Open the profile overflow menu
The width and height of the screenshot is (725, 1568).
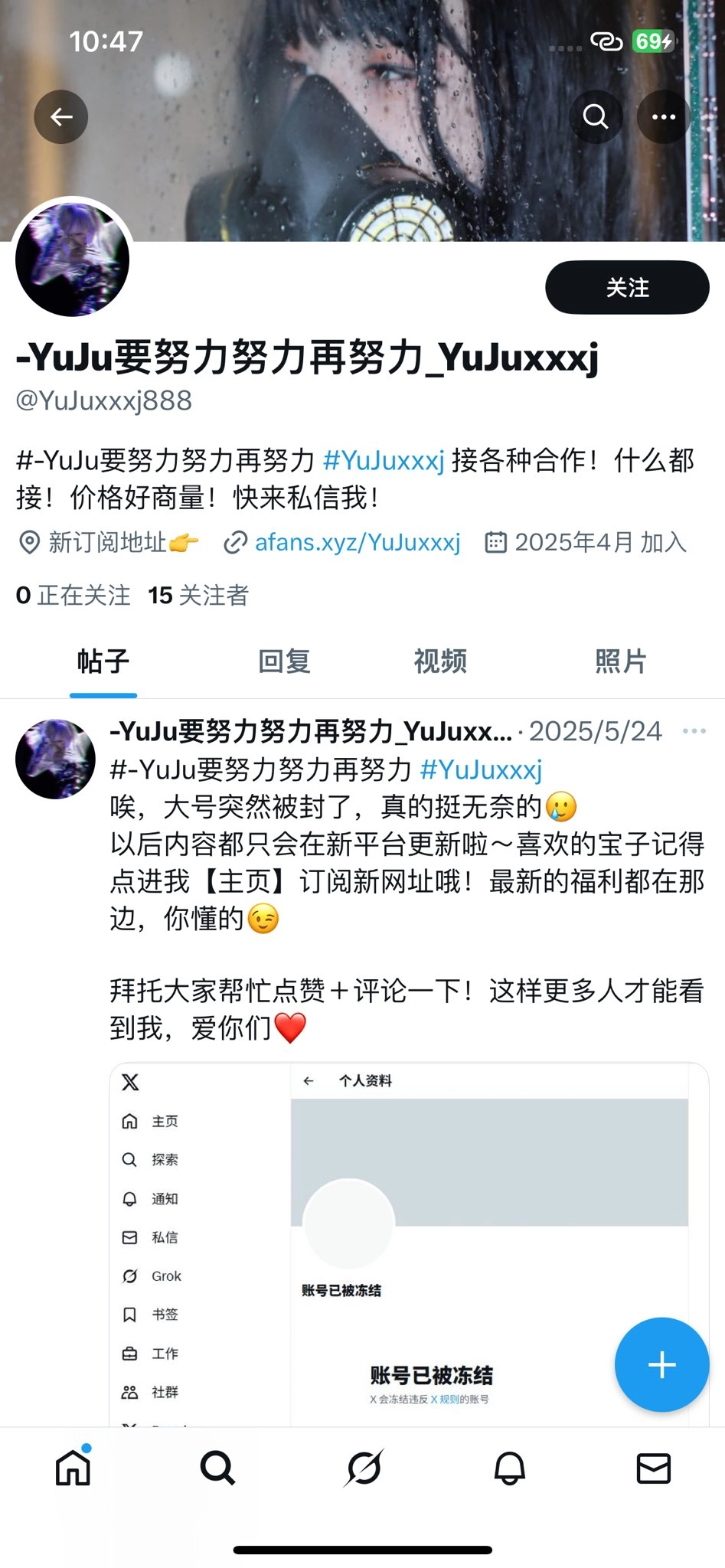coord(663,116)
